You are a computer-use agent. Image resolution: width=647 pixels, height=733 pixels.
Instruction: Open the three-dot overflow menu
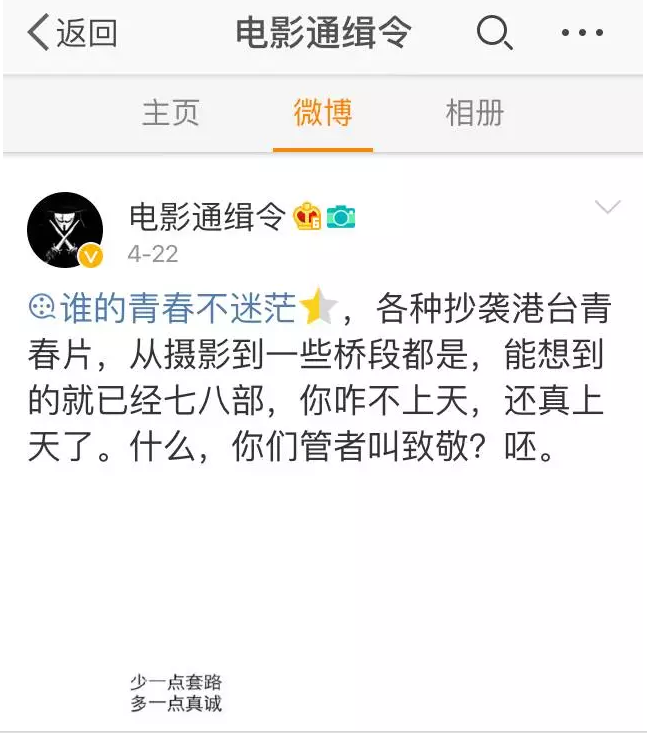(582, 34)
